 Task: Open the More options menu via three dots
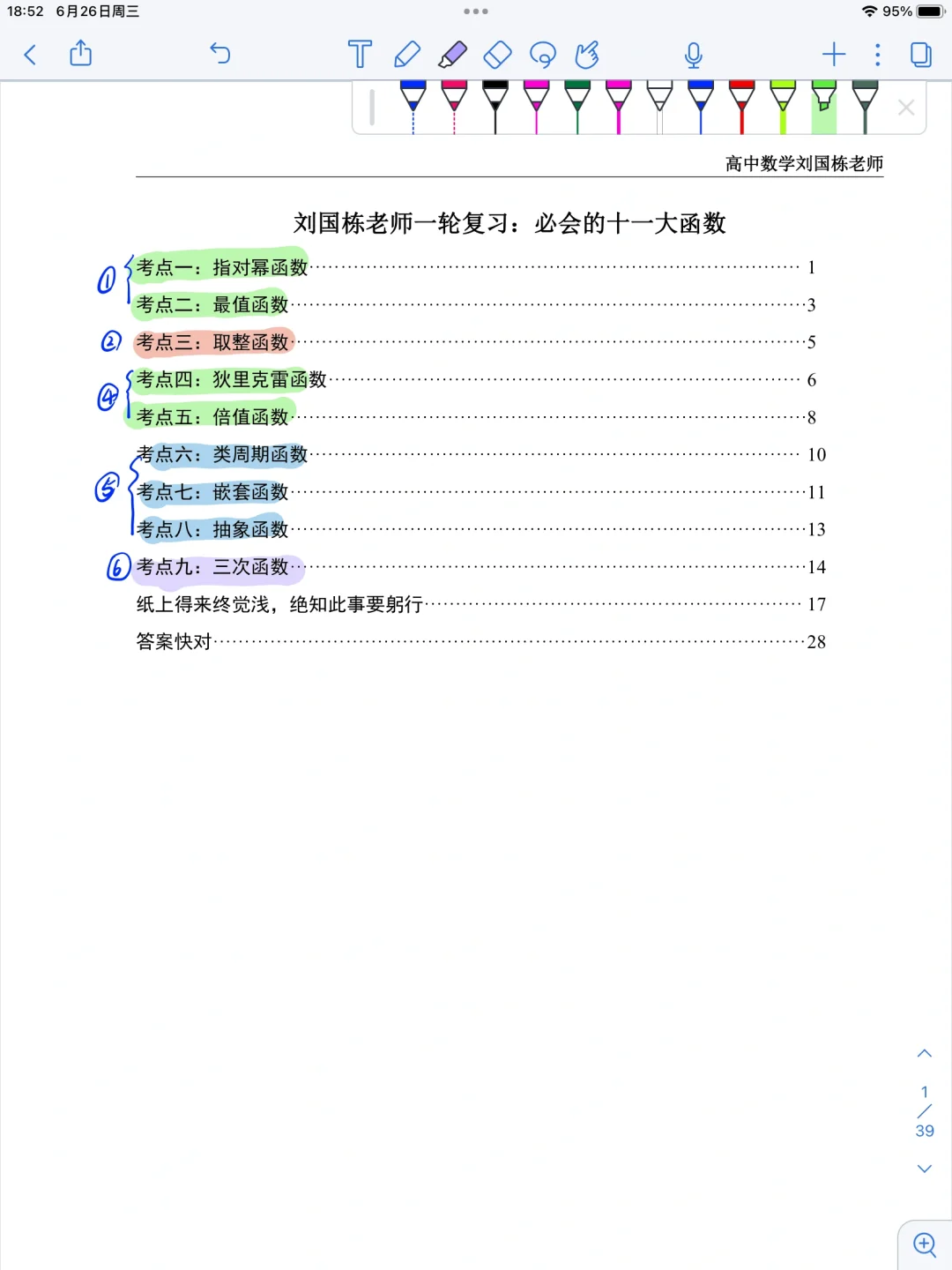[877, 54]
